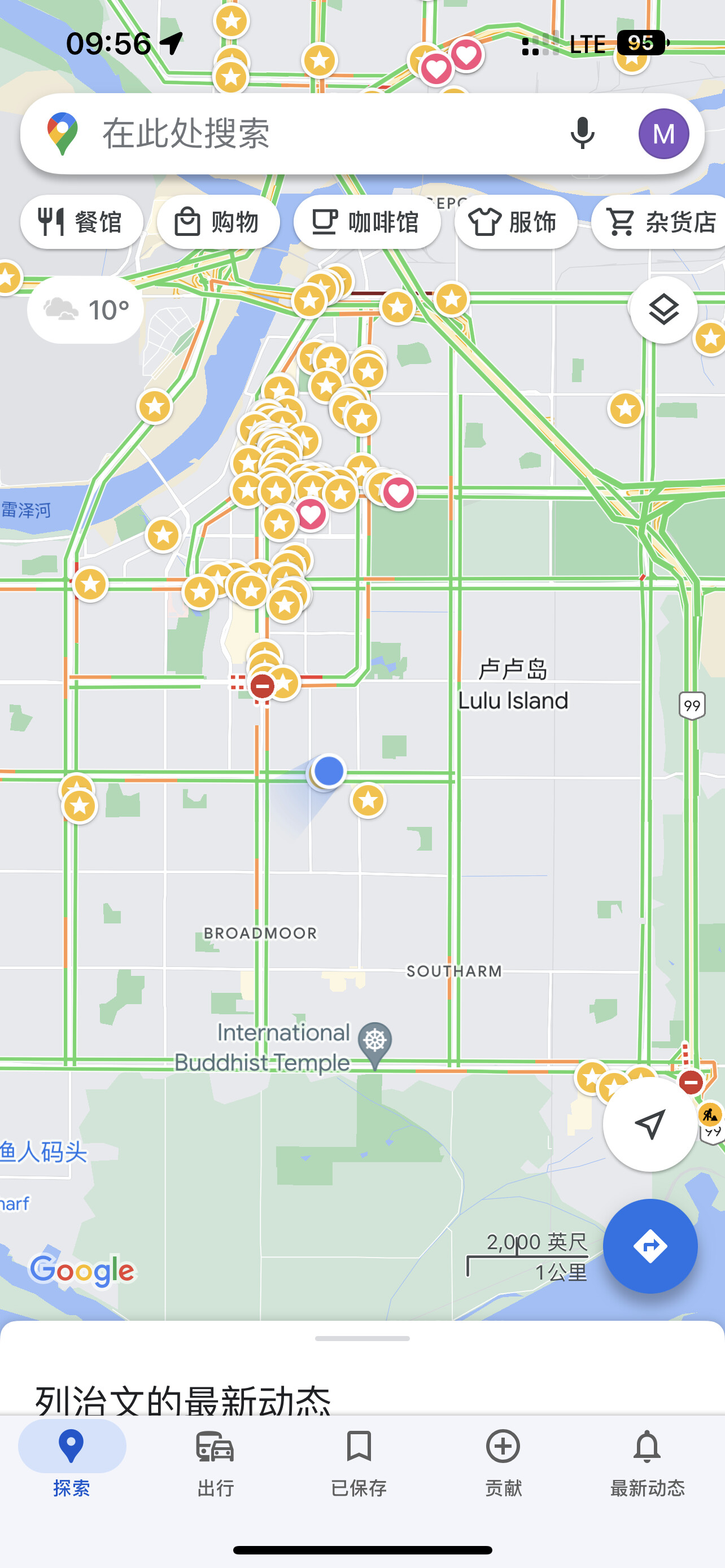Select the 杂货店 filter chip
Image resolution: width=725 pixels, height=1568 pixels.
[658, 222]
